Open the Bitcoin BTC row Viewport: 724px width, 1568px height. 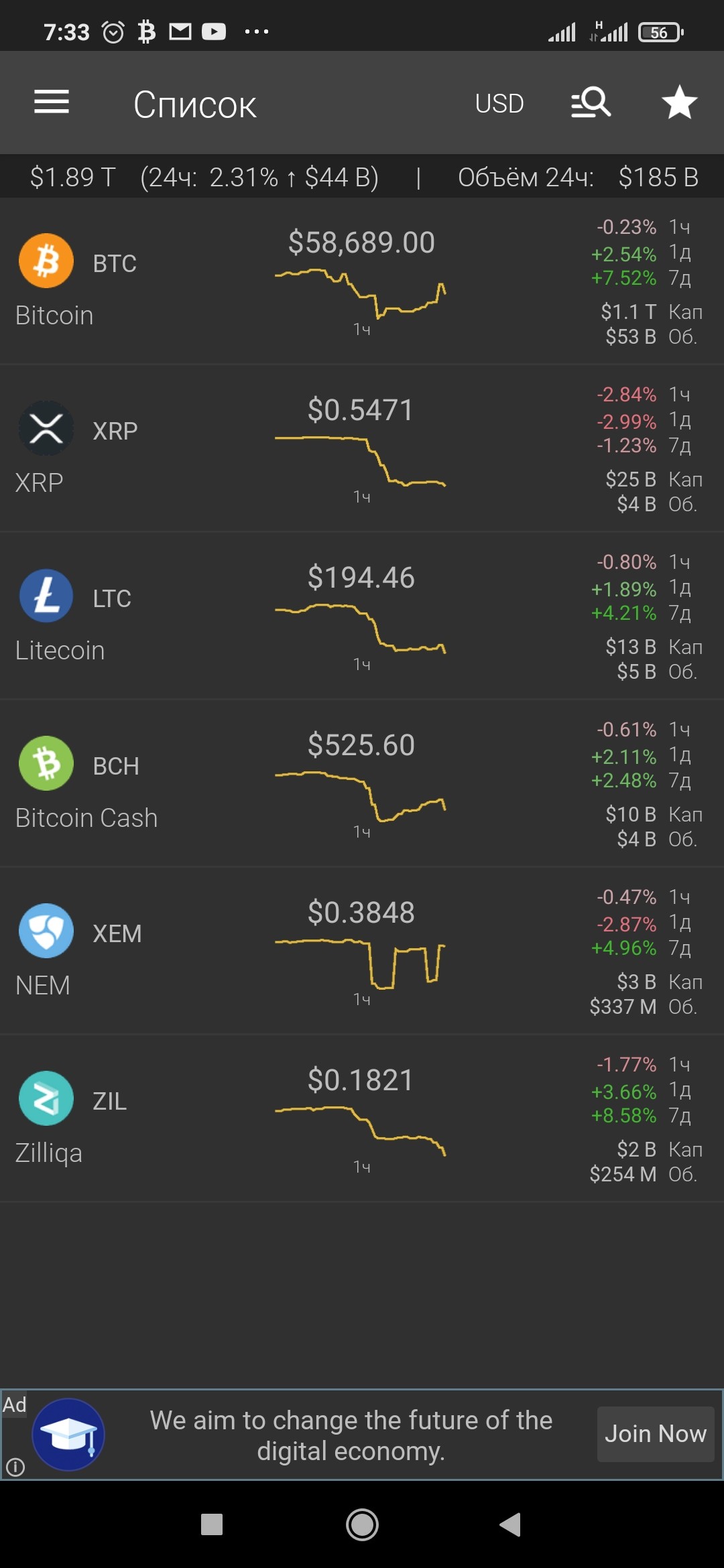(x=362, y=281)
